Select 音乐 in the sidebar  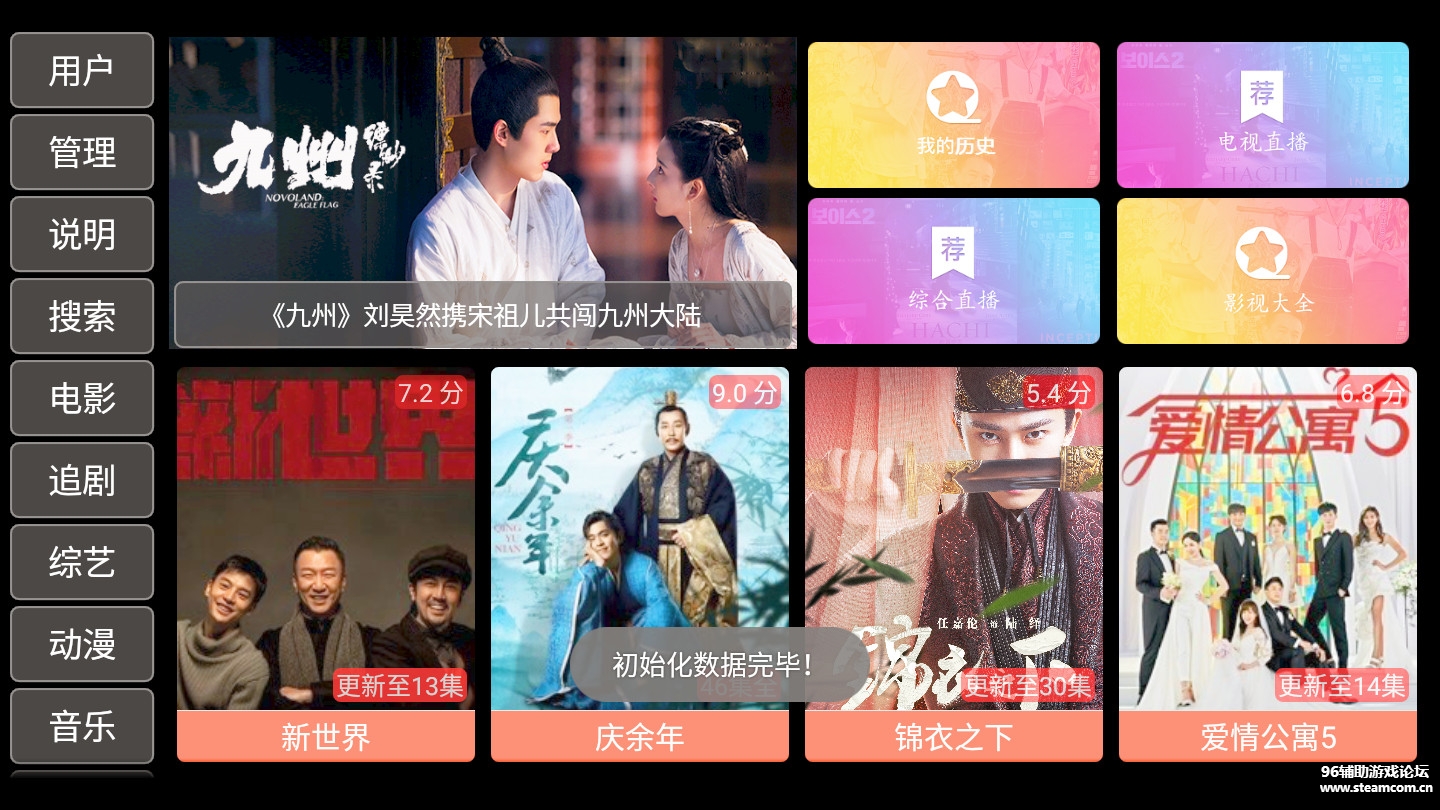pos(82,726)
